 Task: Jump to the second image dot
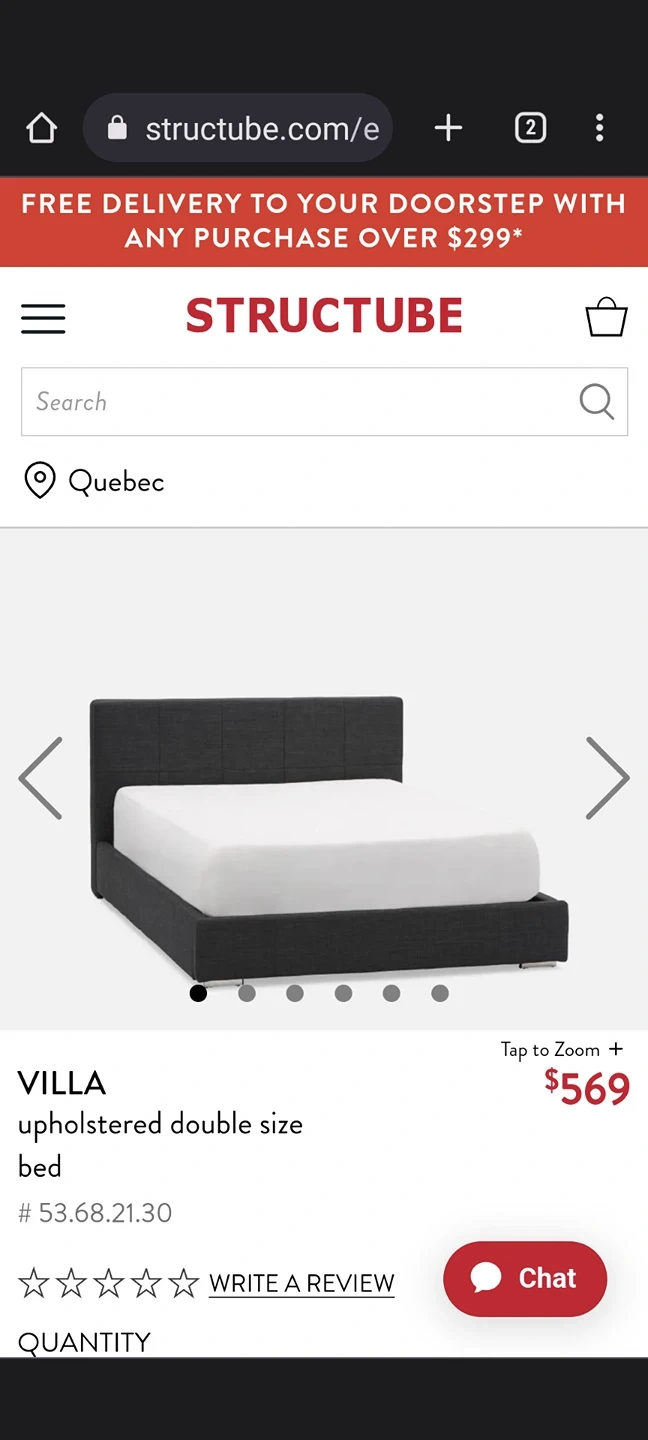(247, 993)
